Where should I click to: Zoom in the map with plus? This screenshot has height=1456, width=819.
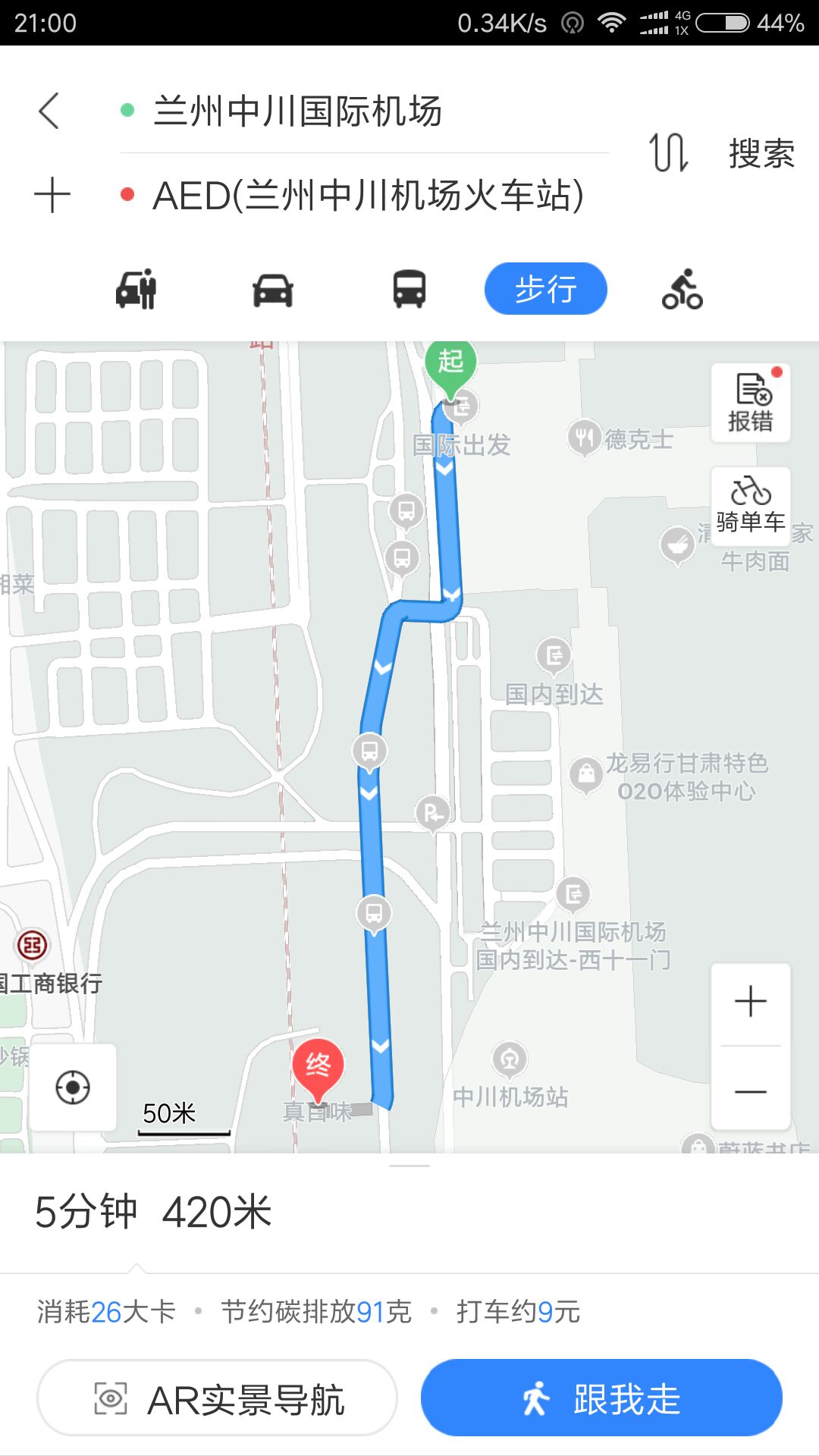pos(751,1002)
